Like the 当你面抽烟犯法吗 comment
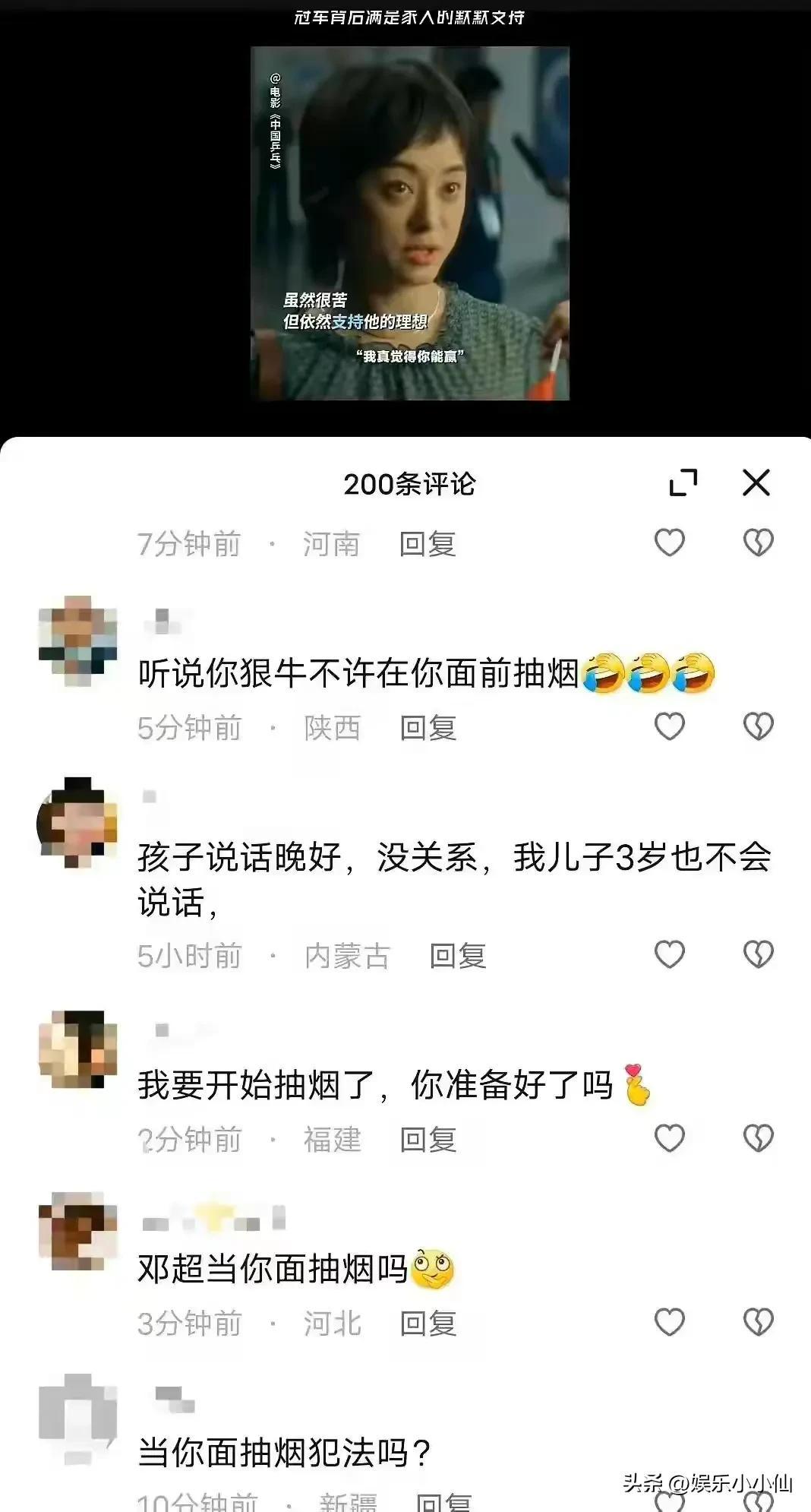The height and width of the screenshot is (1512, 811). [669, 1503]
